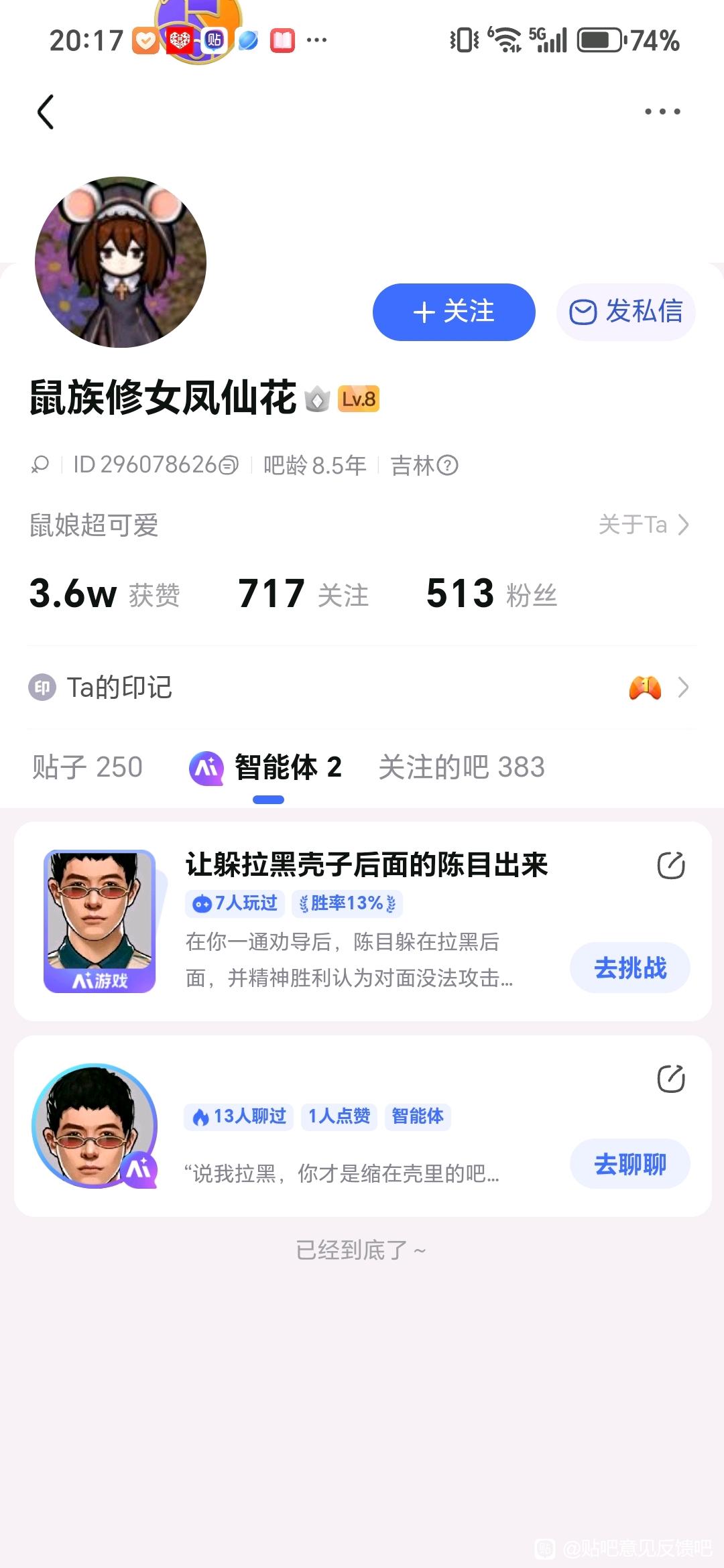Open 关于Ta details
This screenshot has height=1568, width=724.
(x=644, y=525)
